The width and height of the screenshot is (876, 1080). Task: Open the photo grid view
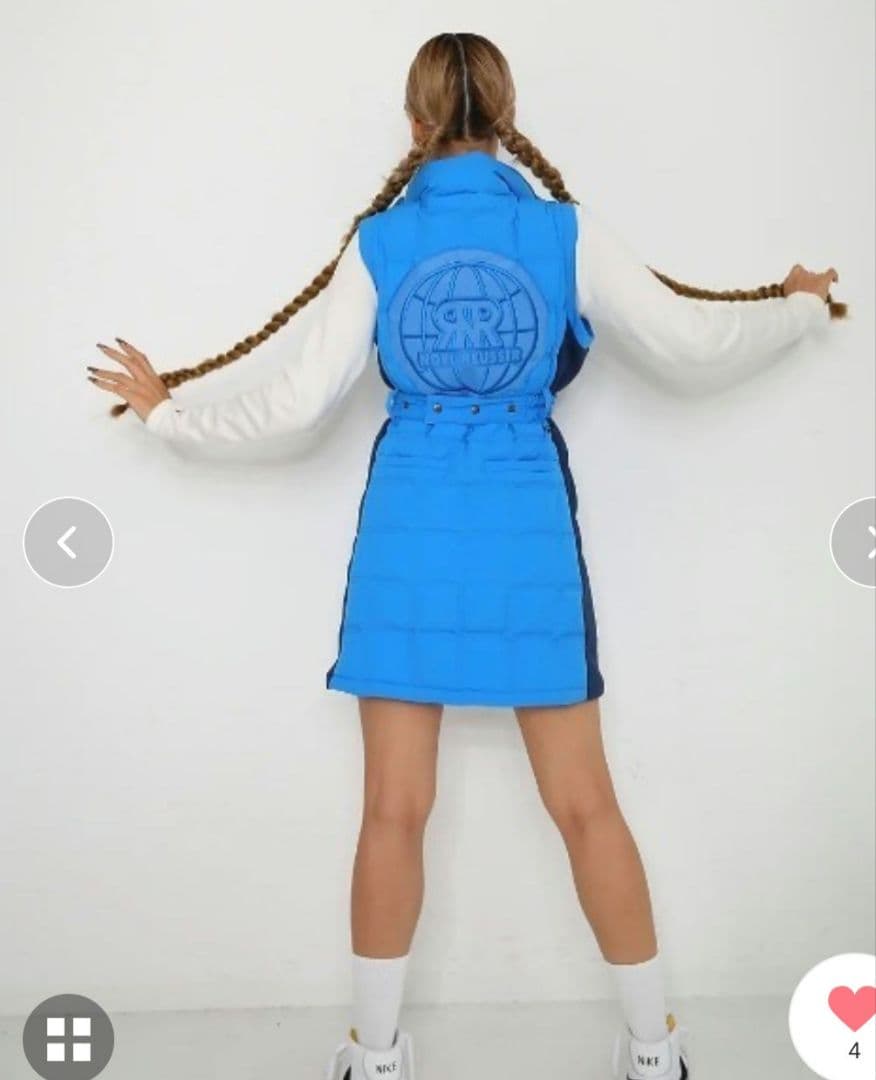click(x=68, y=1038)
